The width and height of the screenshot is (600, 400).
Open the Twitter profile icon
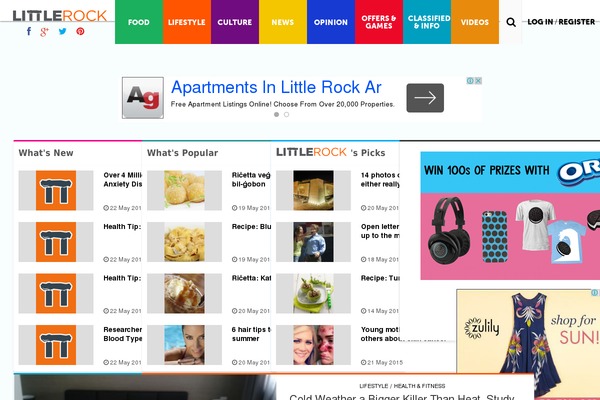pyautogui.click(x=63, y=32)
